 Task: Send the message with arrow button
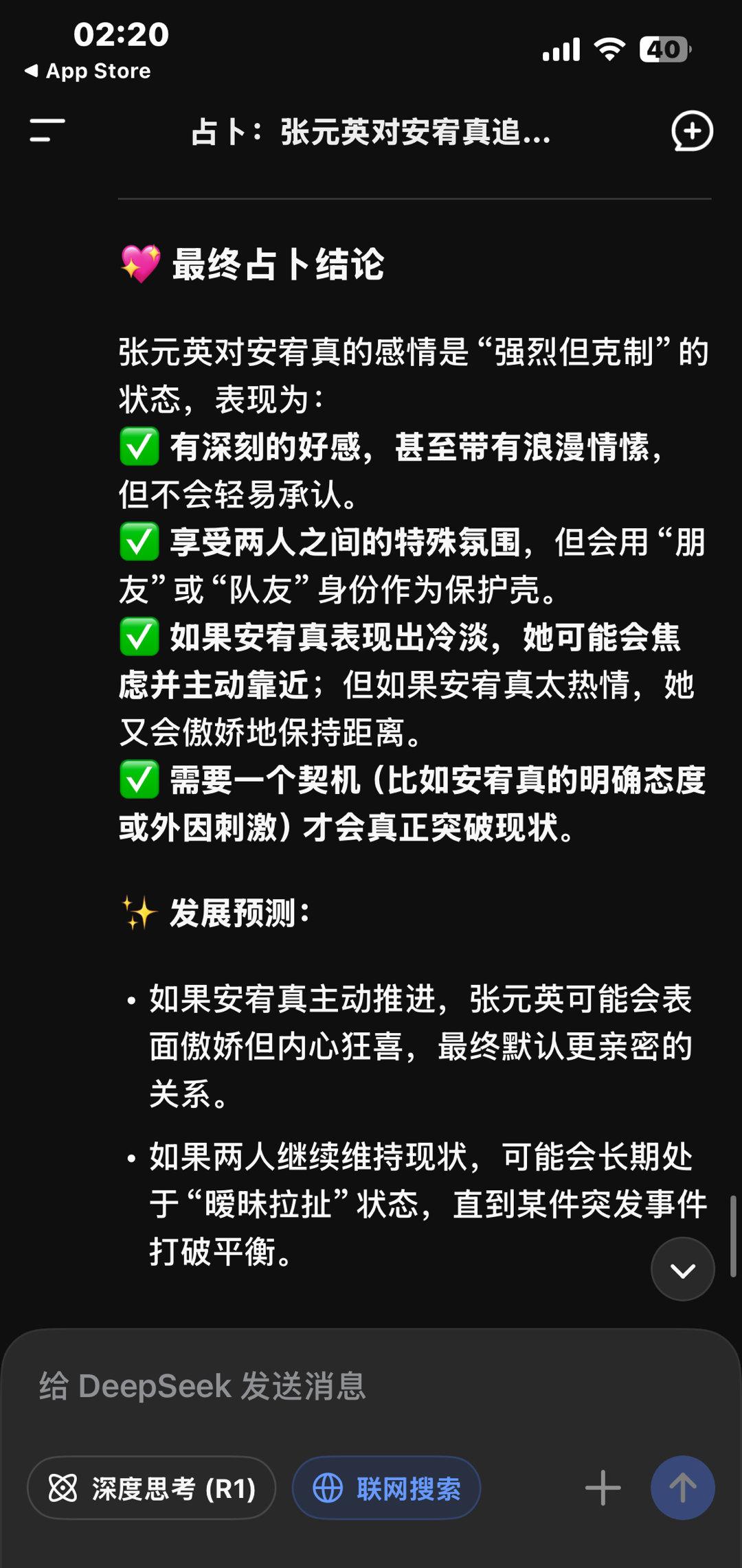(682, 1488)
